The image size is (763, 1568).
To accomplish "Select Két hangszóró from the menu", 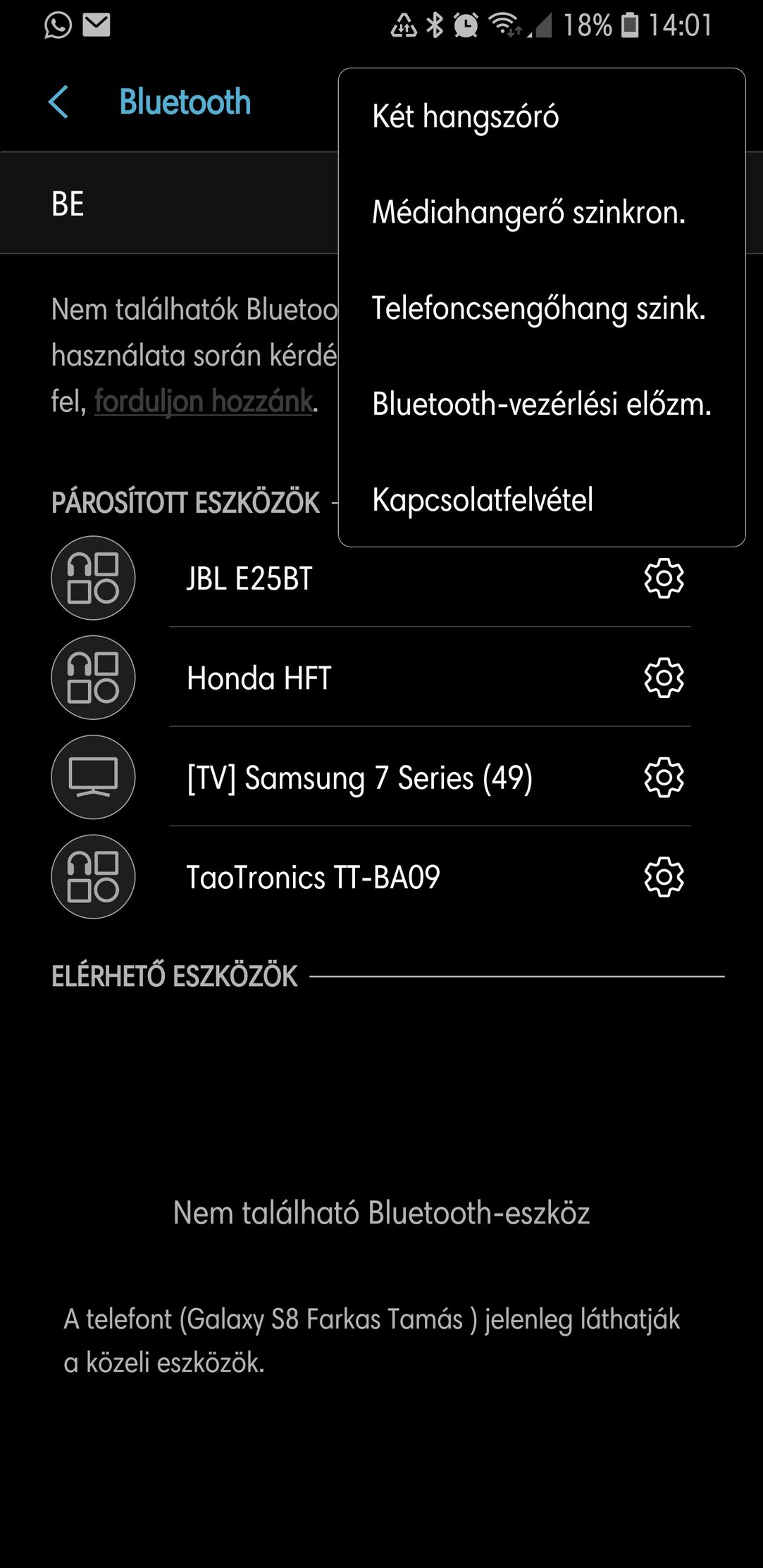I will point(542,117).
